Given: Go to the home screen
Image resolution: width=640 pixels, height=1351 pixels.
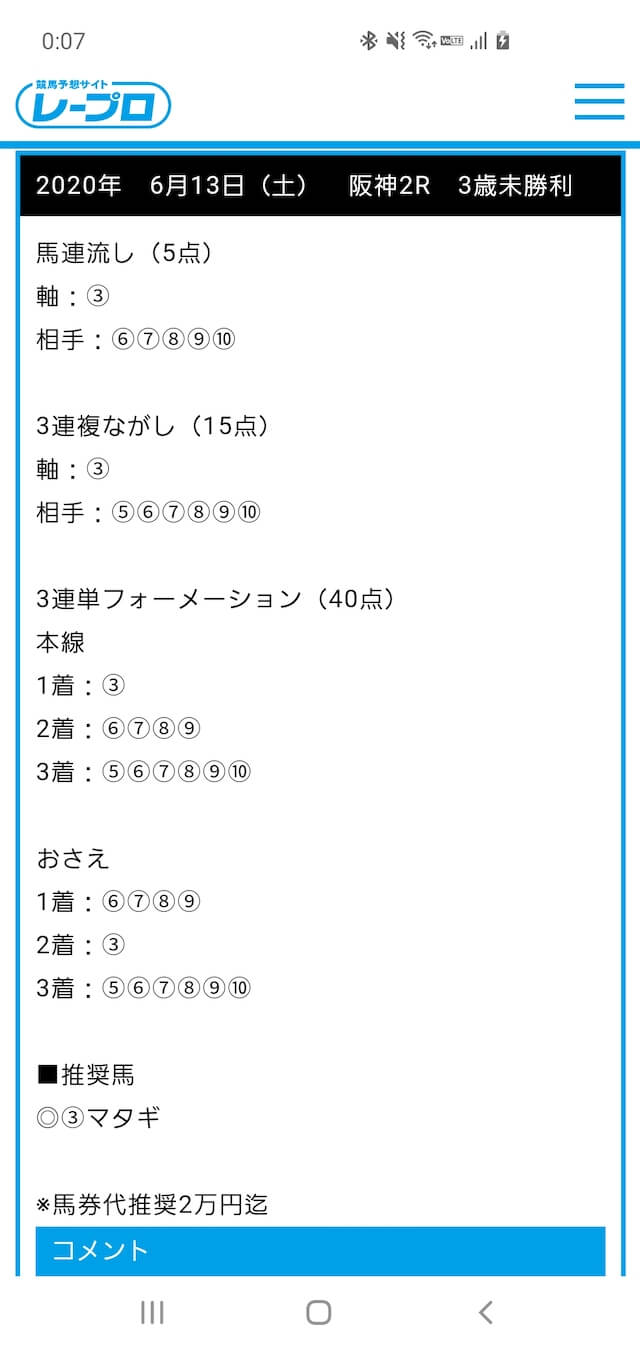Looking at the screenshot, I should [x=319, y=1312].
